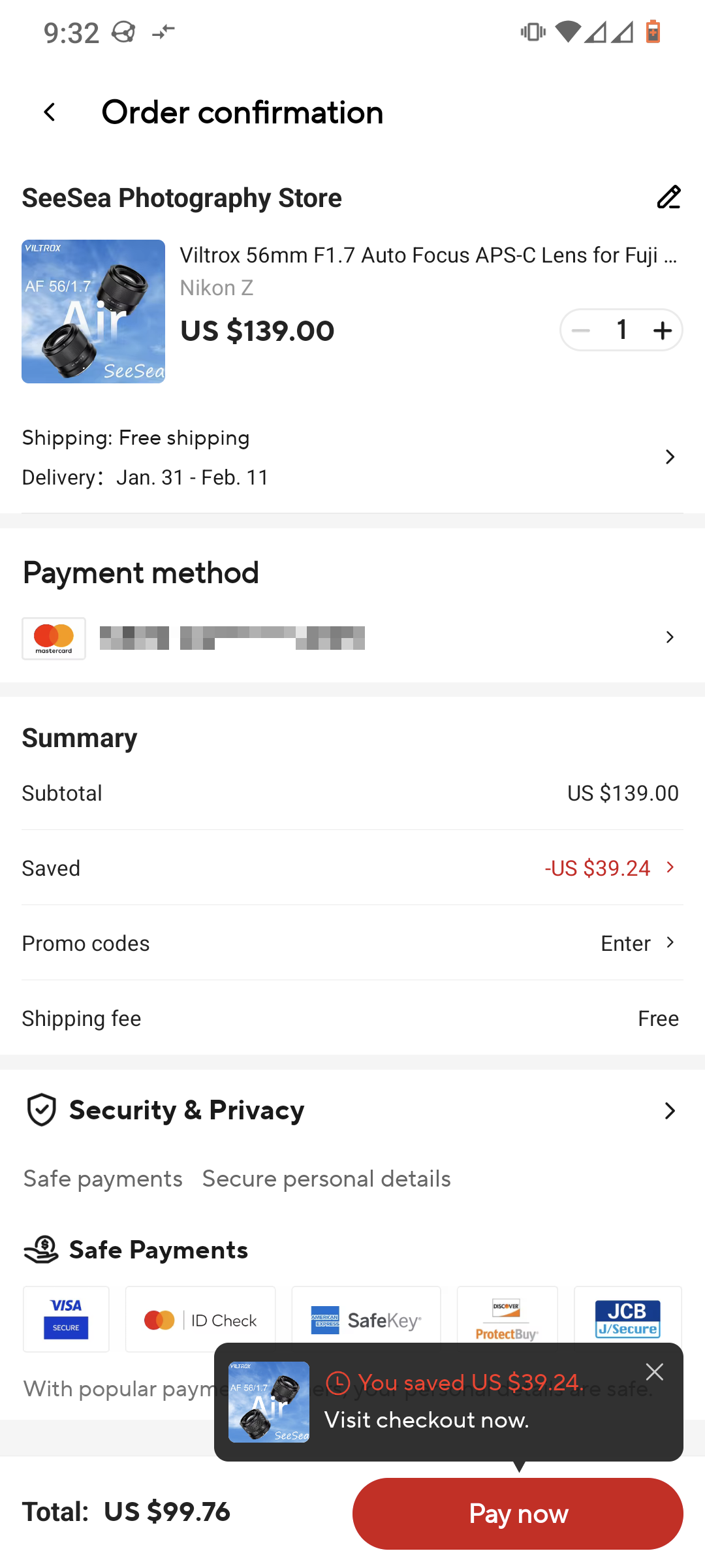
Task: Dismiss the 'You saved US $39.24' popup
Action: point(654,1371)
